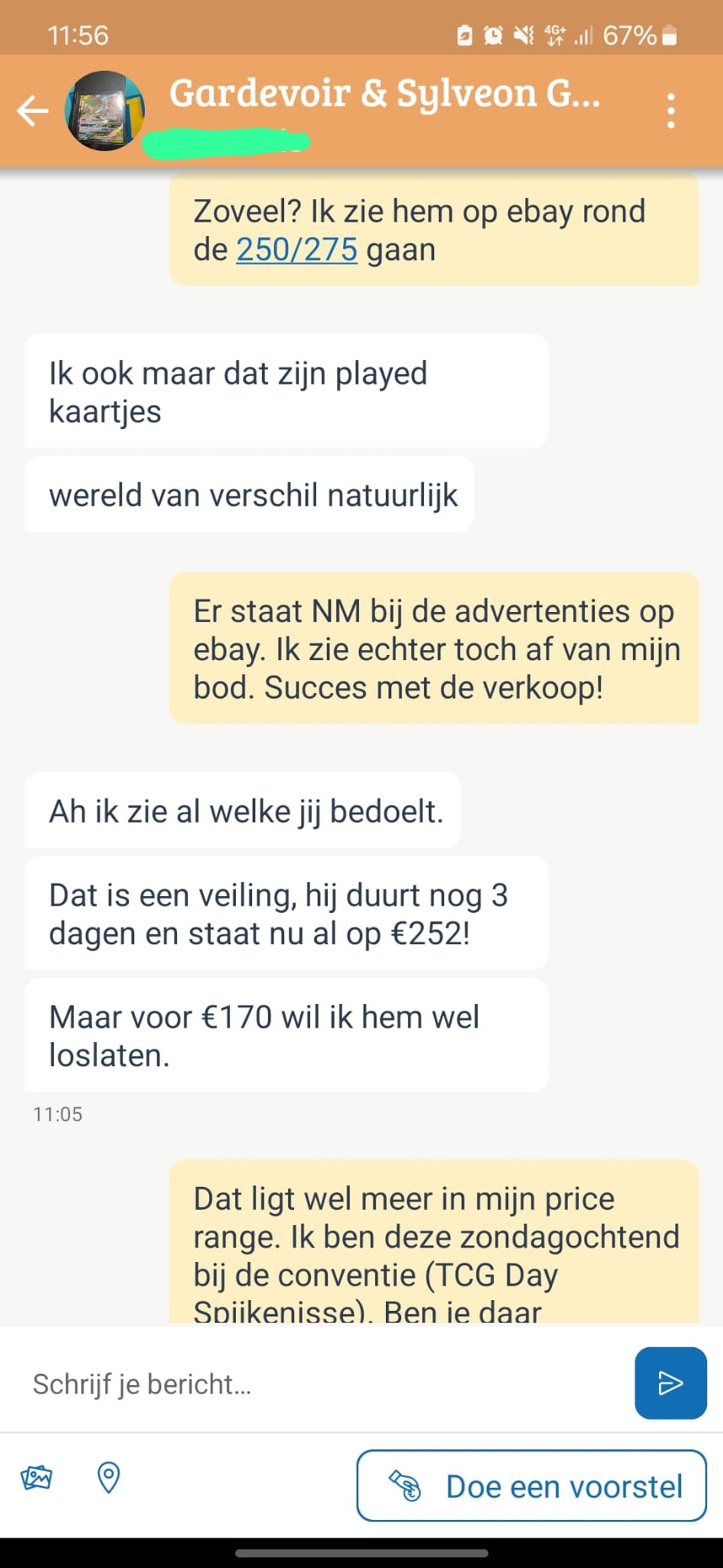Open the chat's three-dot overflow menu
The width and height of the screenshot is (723, 1568).
(670, 111)
